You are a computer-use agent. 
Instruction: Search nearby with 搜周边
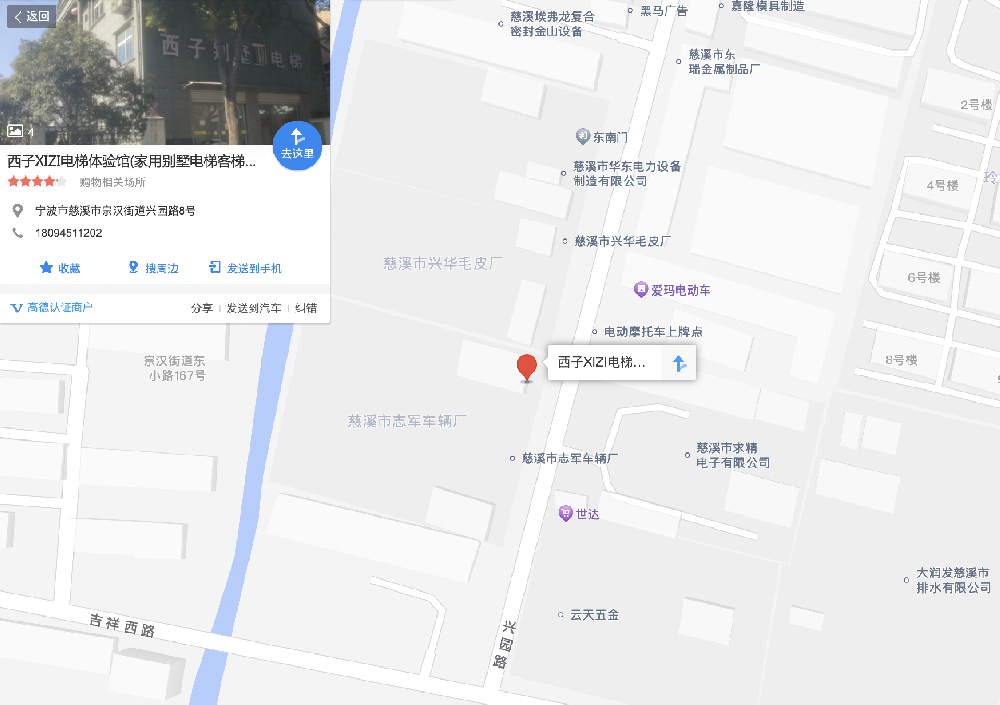[153, 268]
